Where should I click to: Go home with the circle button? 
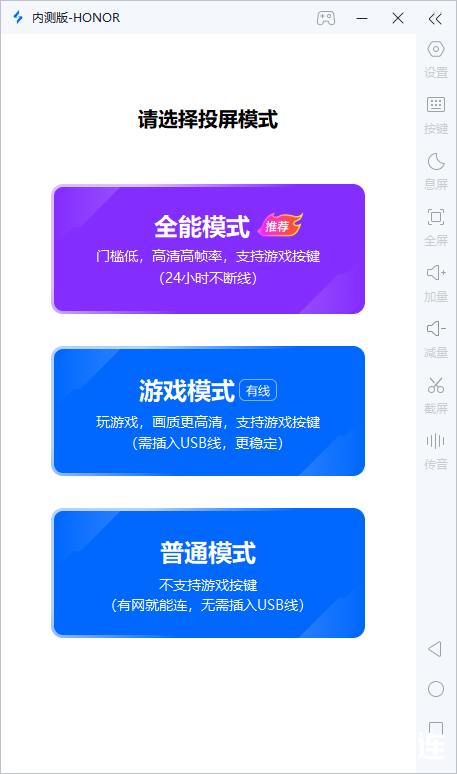tap(436, 689)
